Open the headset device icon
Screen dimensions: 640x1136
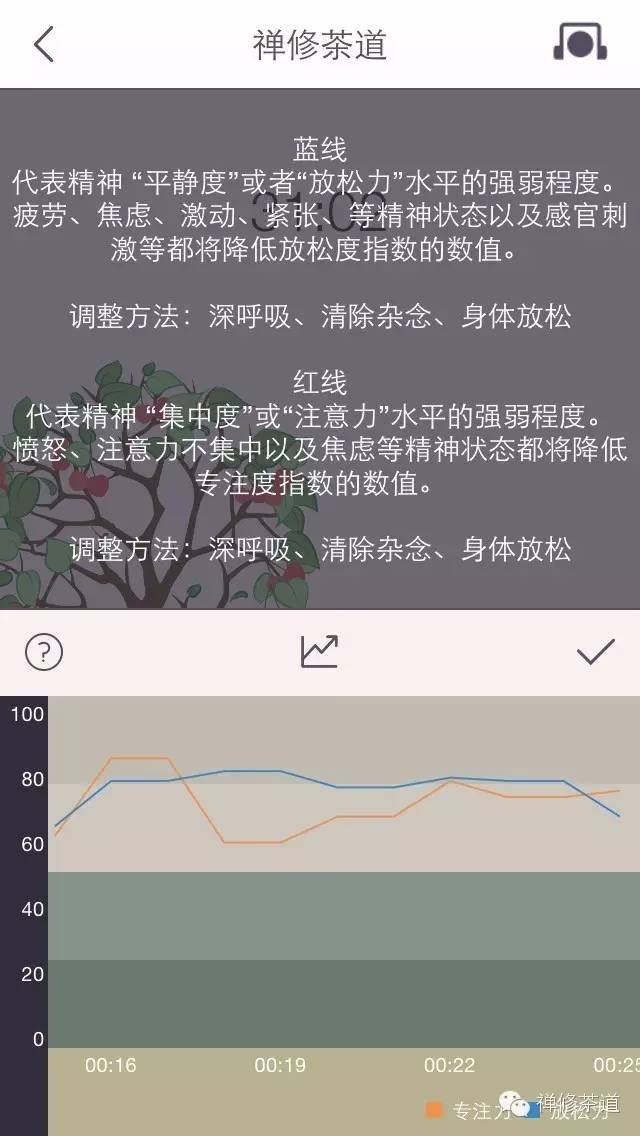coord(580,43)
